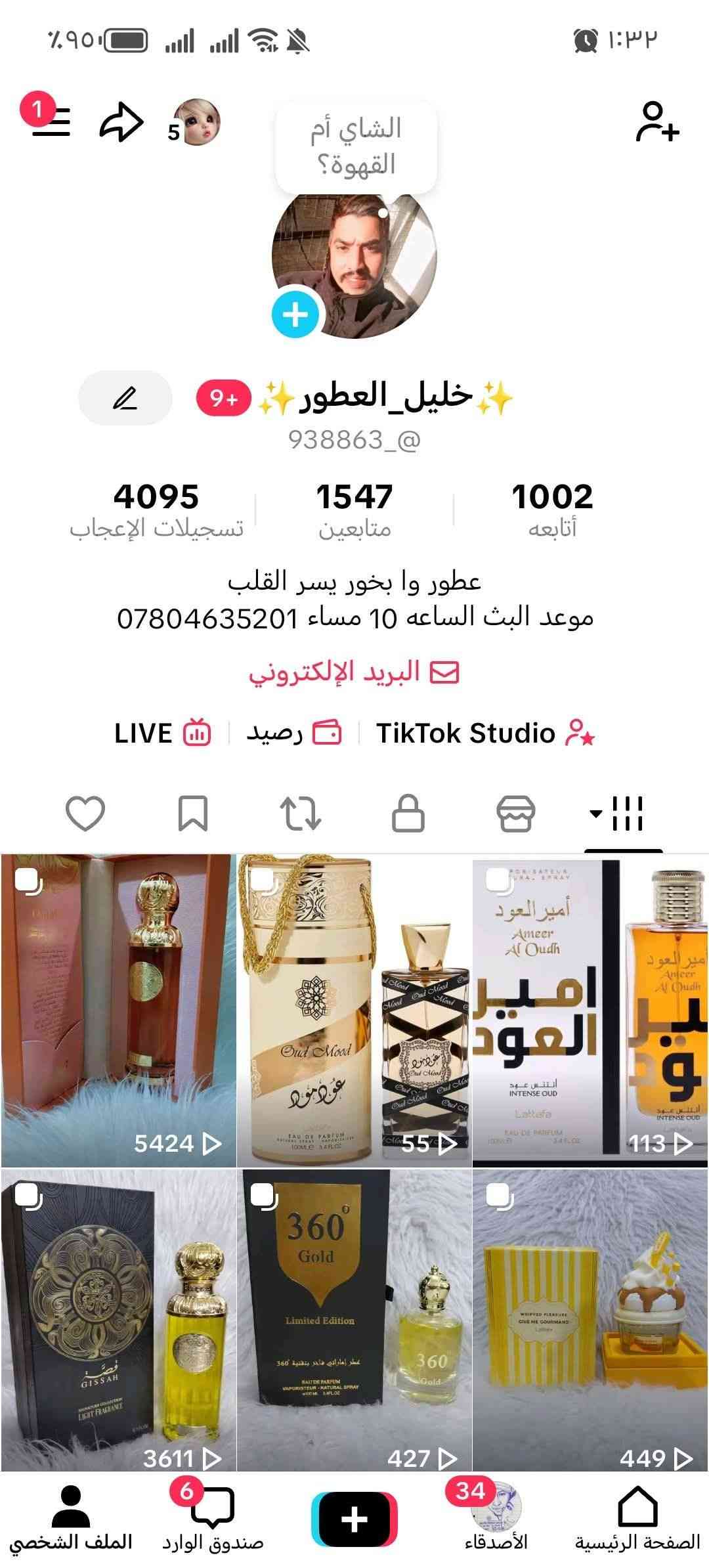The image size is (709, 1568).
Task: Switch to the saved bookmarks tab
Action: click(193, 814)
